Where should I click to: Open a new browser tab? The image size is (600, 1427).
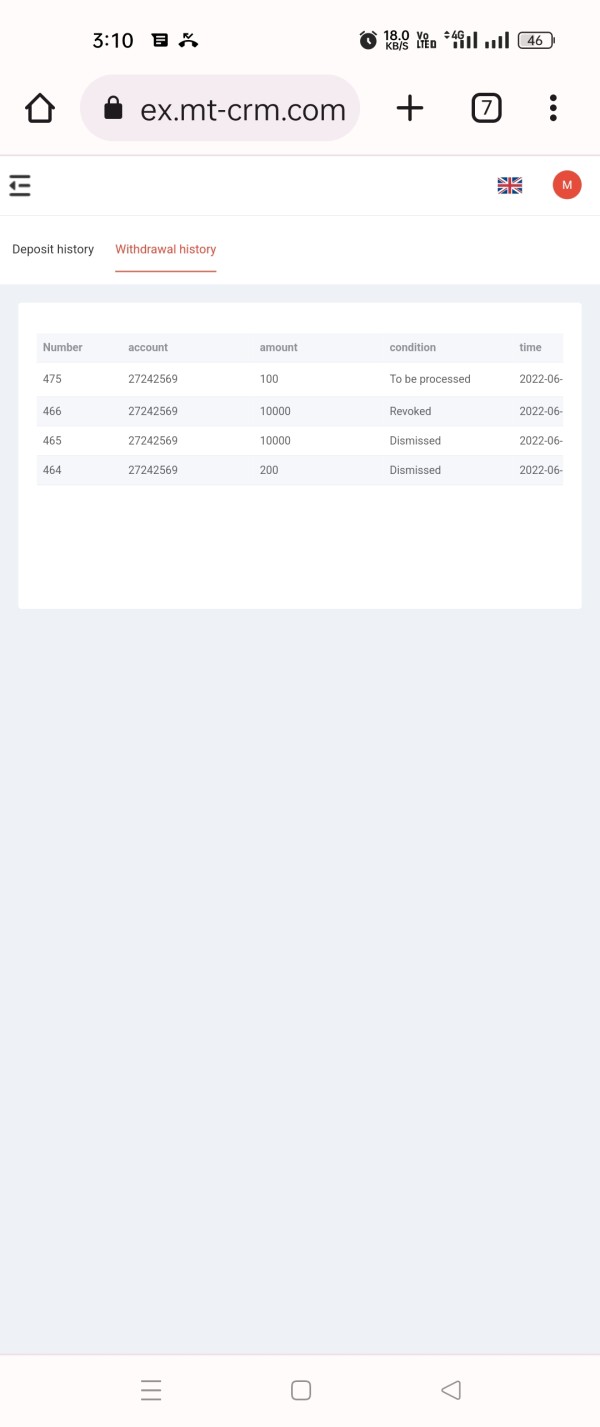tap(410, 108)
